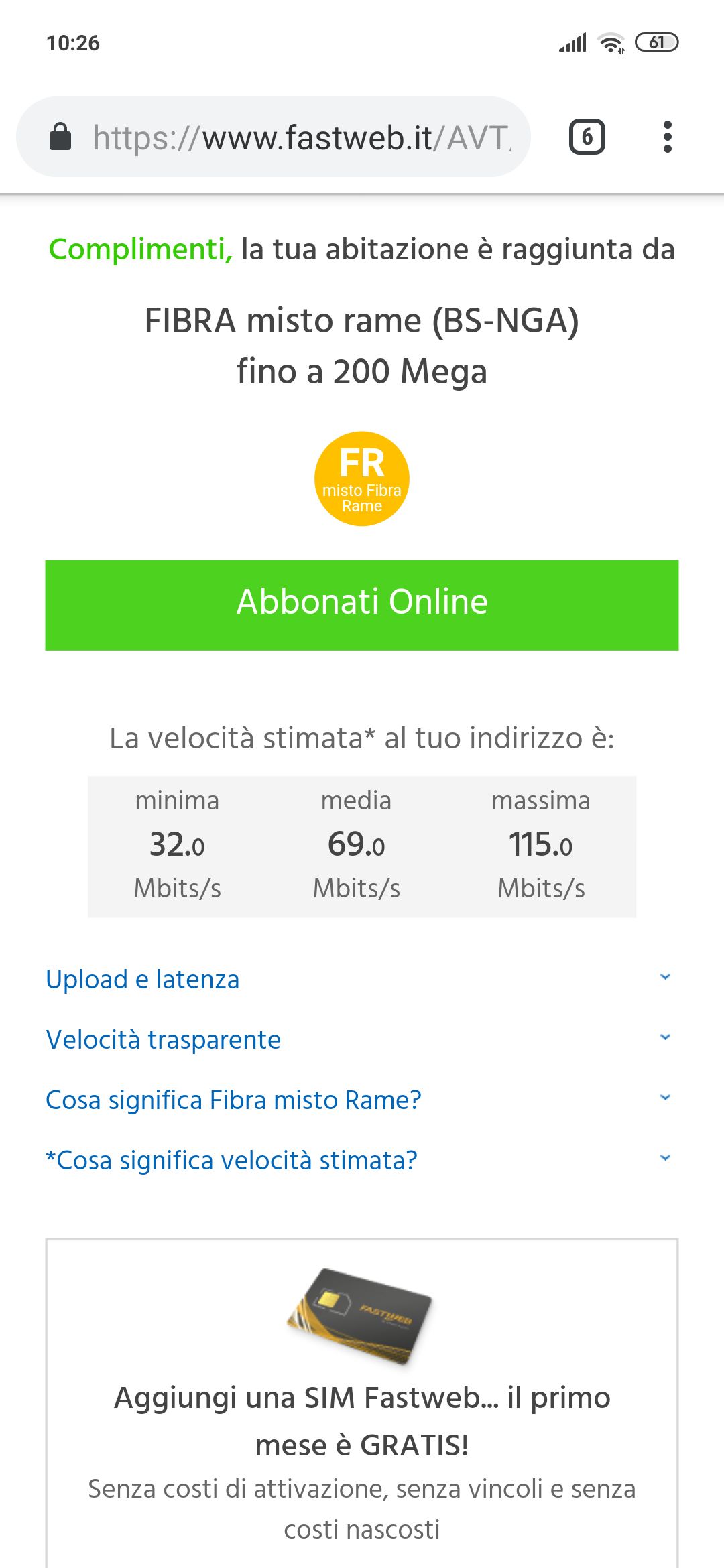Expand Cosa significa Fibra misto Rame?
This screenshot has width=724, height=1568.
coord(362,1100)
